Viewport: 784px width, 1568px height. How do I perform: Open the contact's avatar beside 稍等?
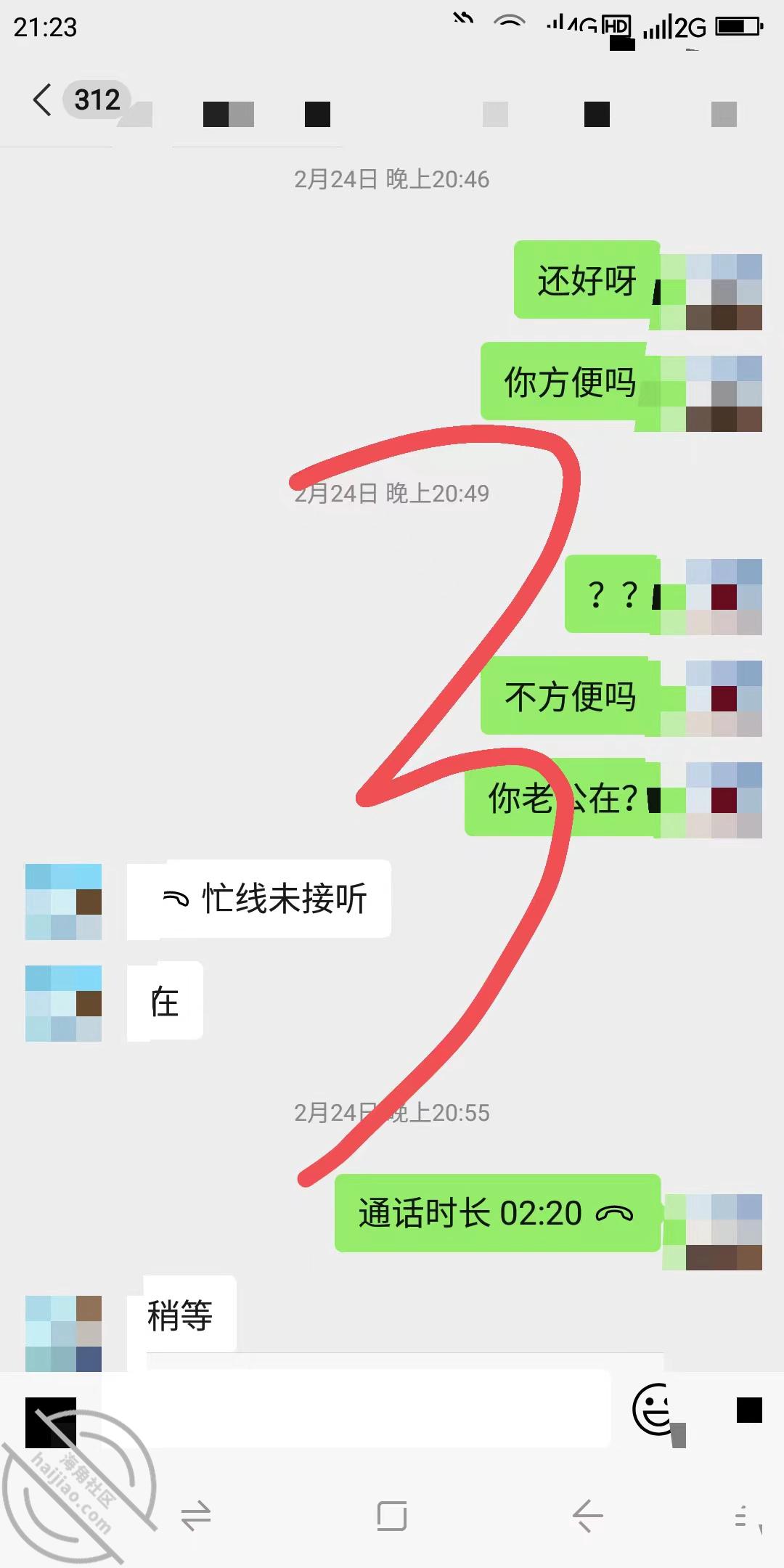(x=63, y=1334)
